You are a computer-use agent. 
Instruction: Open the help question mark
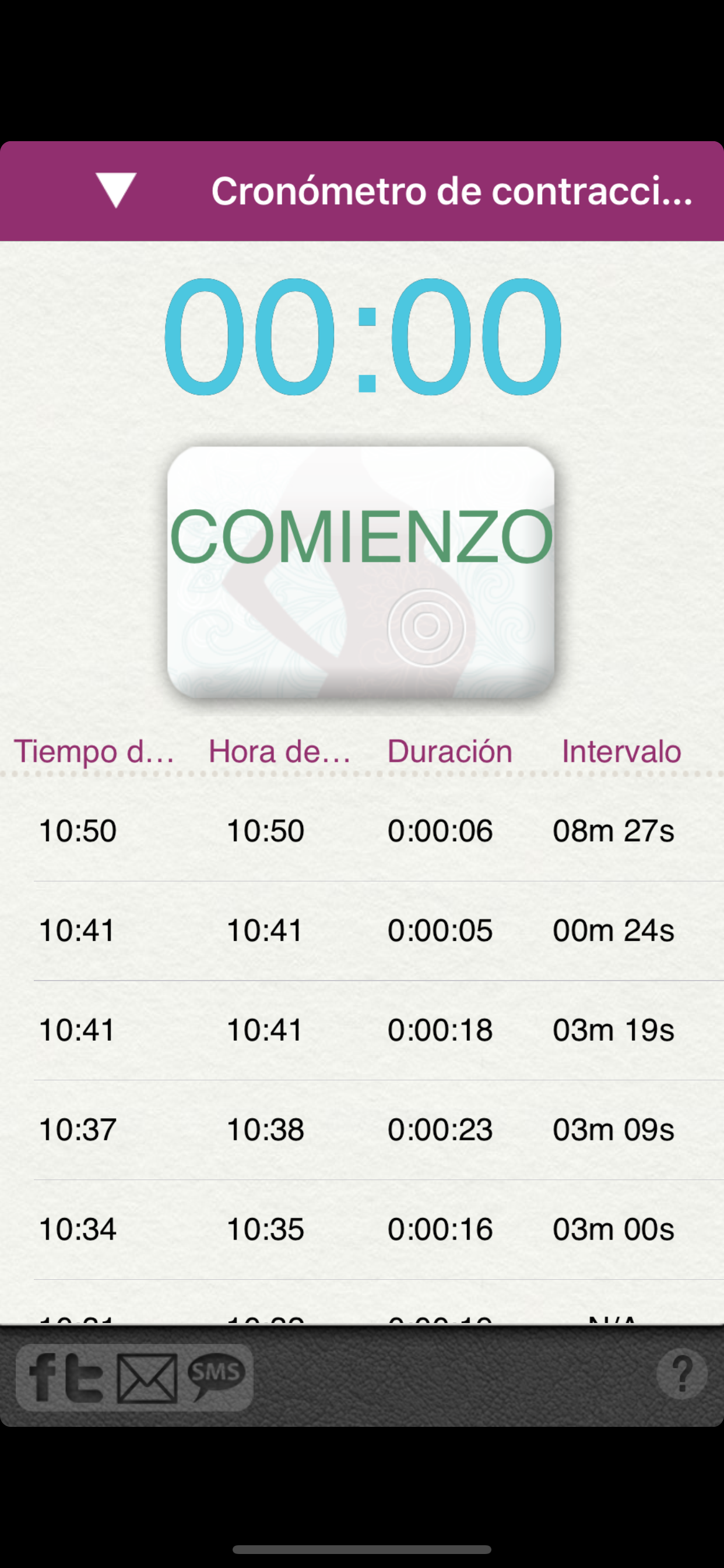point(681,1374)
